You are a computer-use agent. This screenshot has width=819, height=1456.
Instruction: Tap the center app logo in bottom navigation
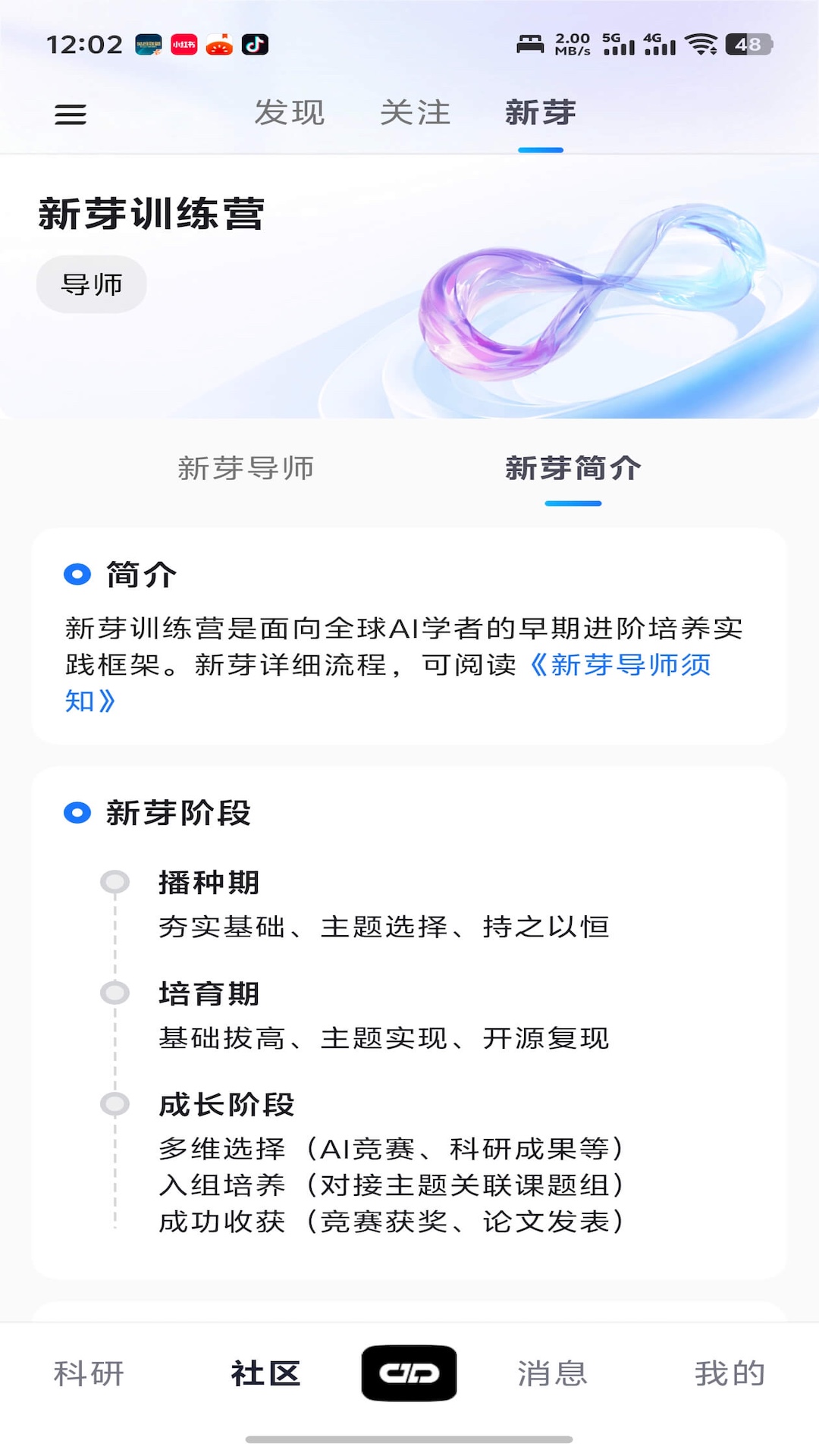(x=409, y=1373)
